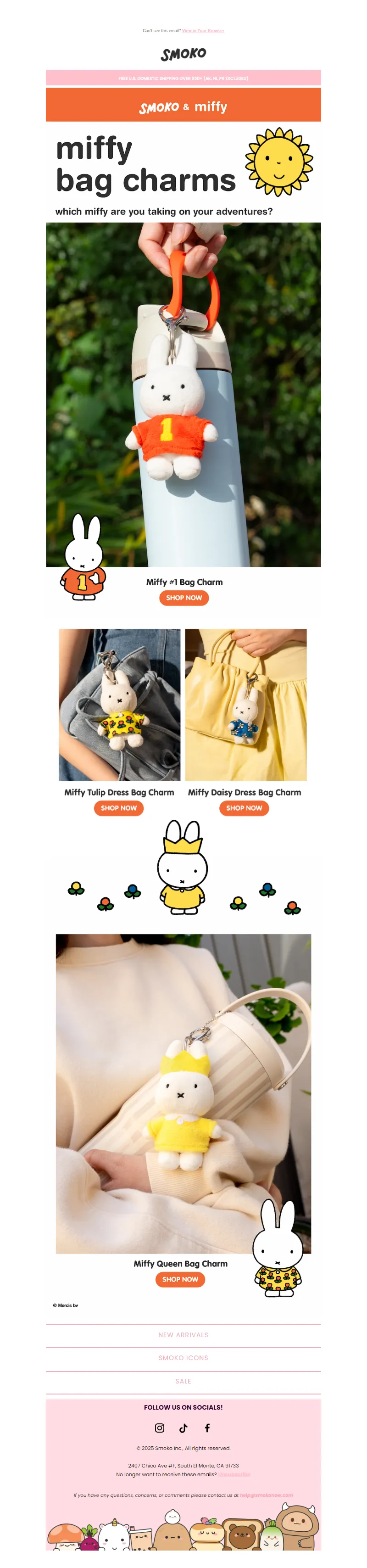Open Smoko's Instagram page
This screenshot has width=367, height=1568.
[160, 1428]
